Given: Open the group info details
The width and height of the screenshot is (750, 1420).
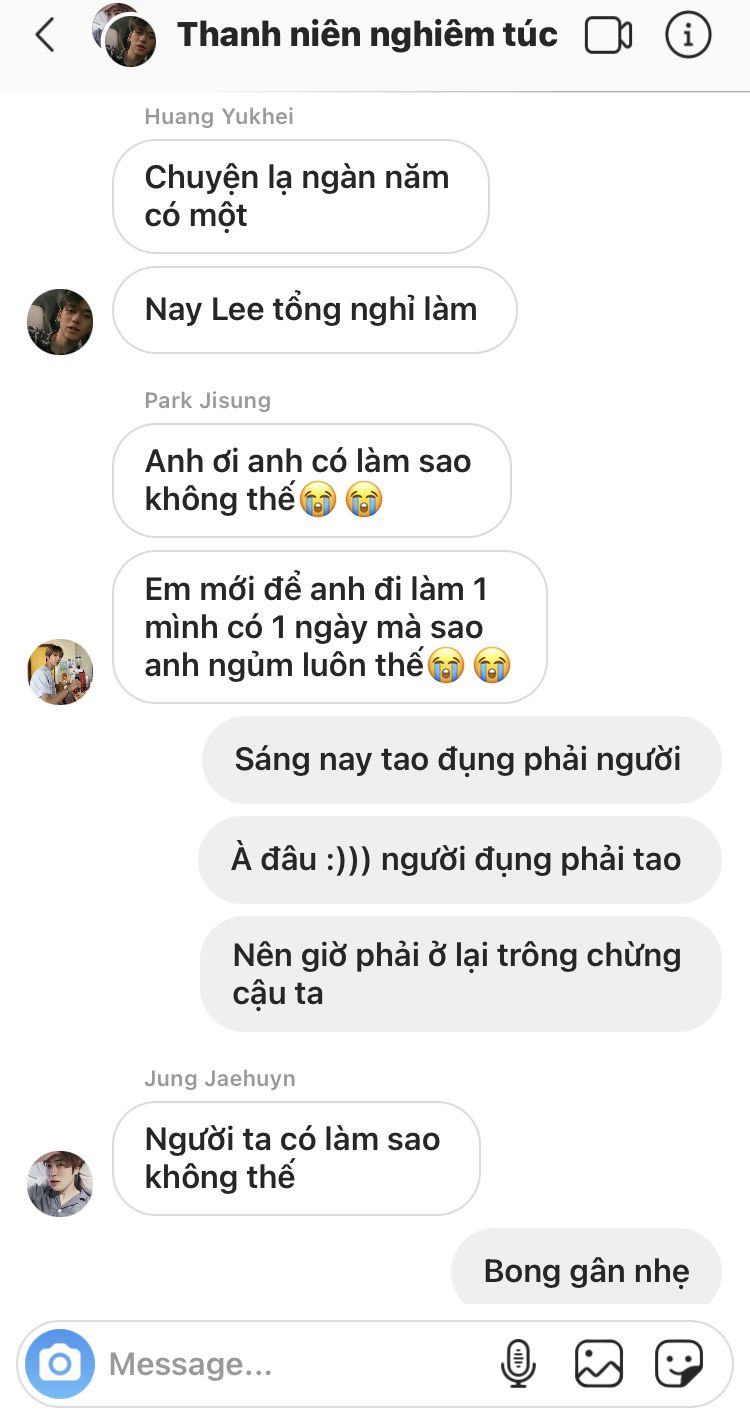Looking at the screenshot, I should pyautogui.click(x=688, y=36).
